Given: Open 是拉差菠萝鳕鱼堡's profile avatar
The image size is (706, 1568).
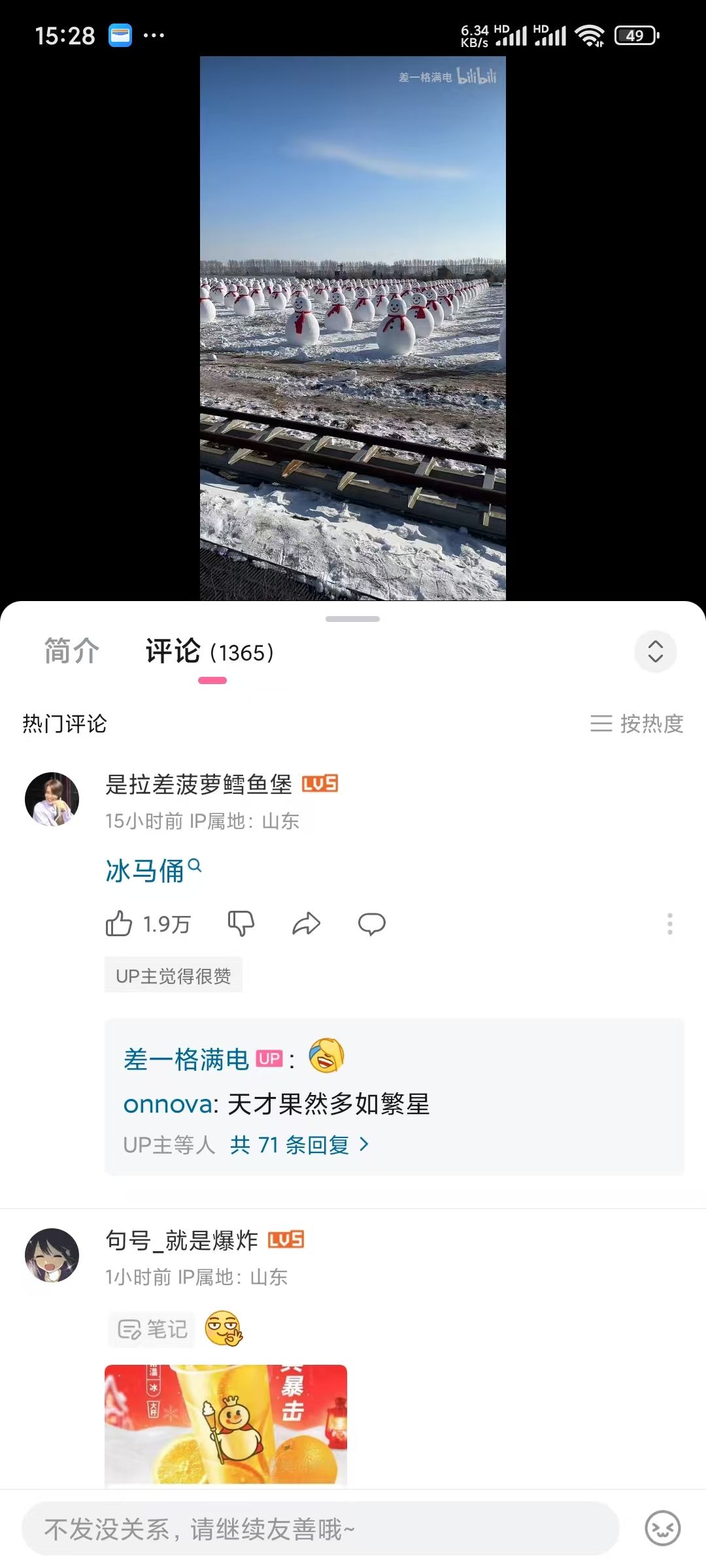Looking at the screenshot, I should coord(52,798).
